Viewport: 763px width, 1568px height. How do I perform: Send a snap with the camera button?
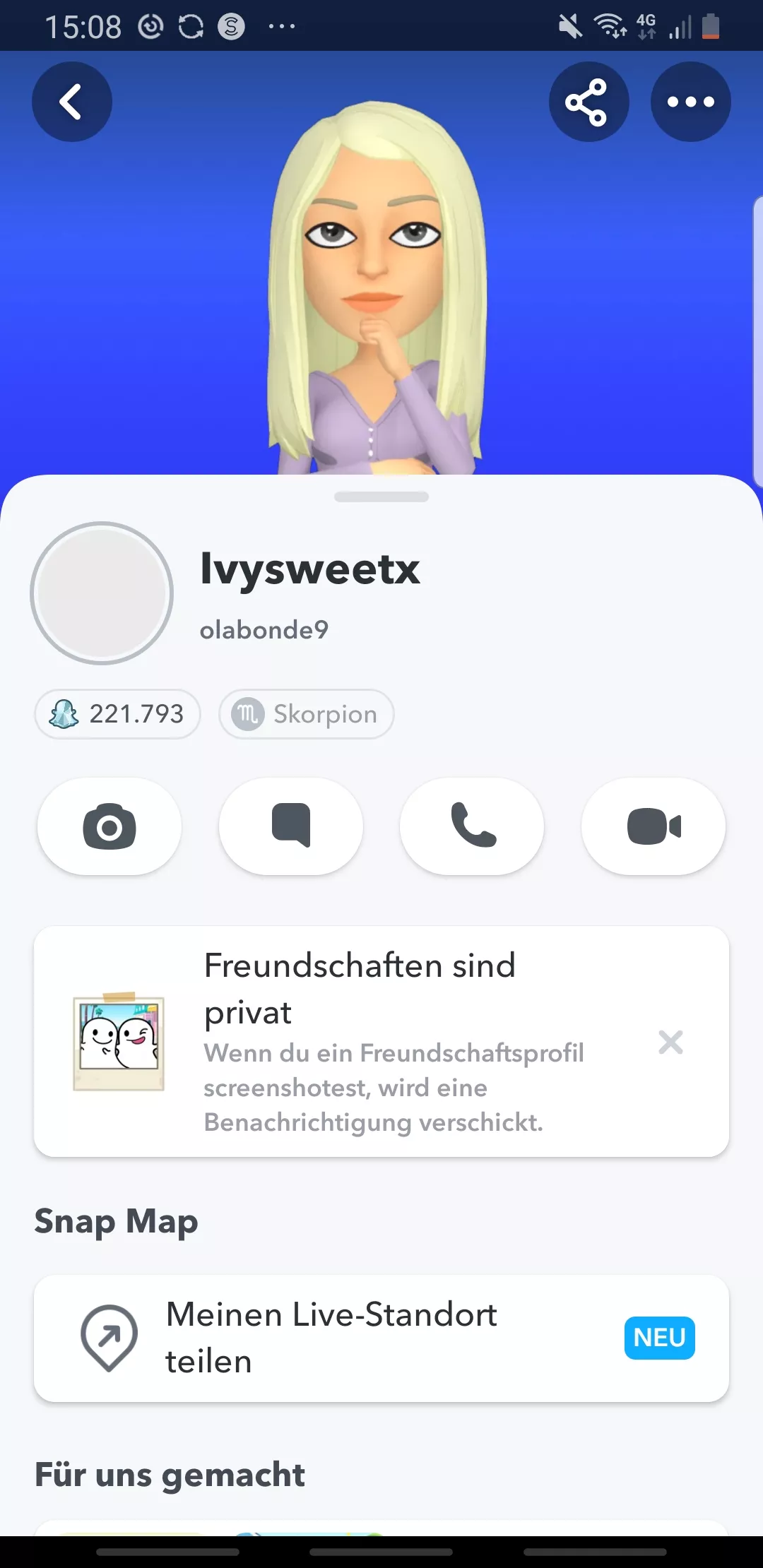[110, 826]
